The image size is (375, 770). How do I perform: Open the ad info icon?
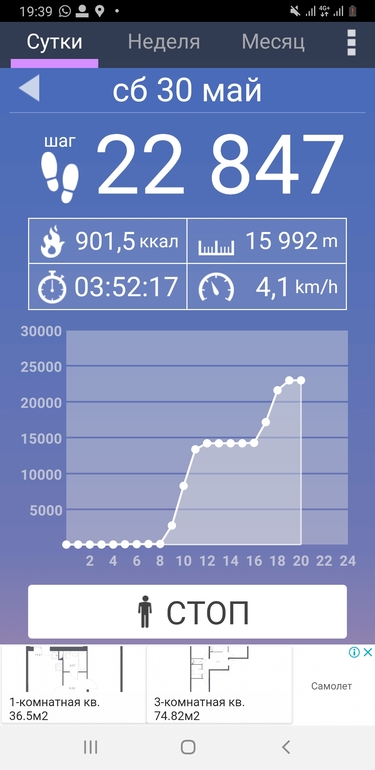(x=354, y=652)
